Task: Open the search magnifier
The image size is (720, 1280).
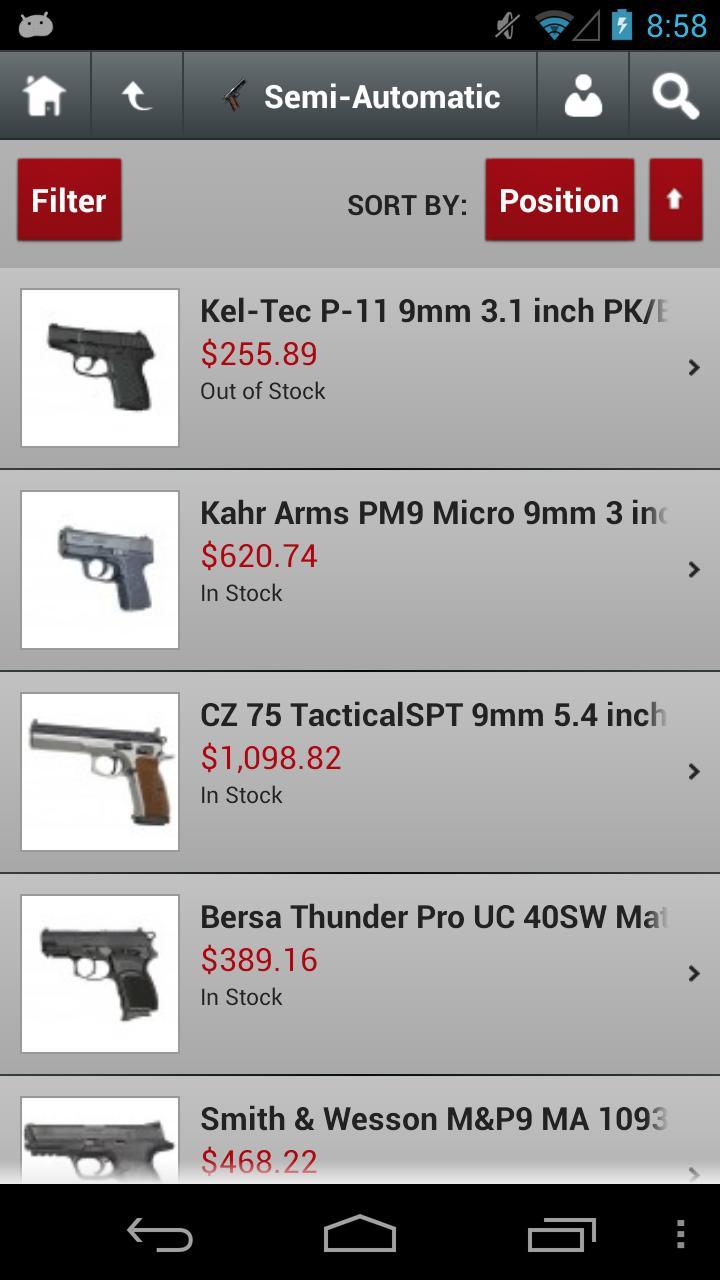Action: [x=675, y=96]
